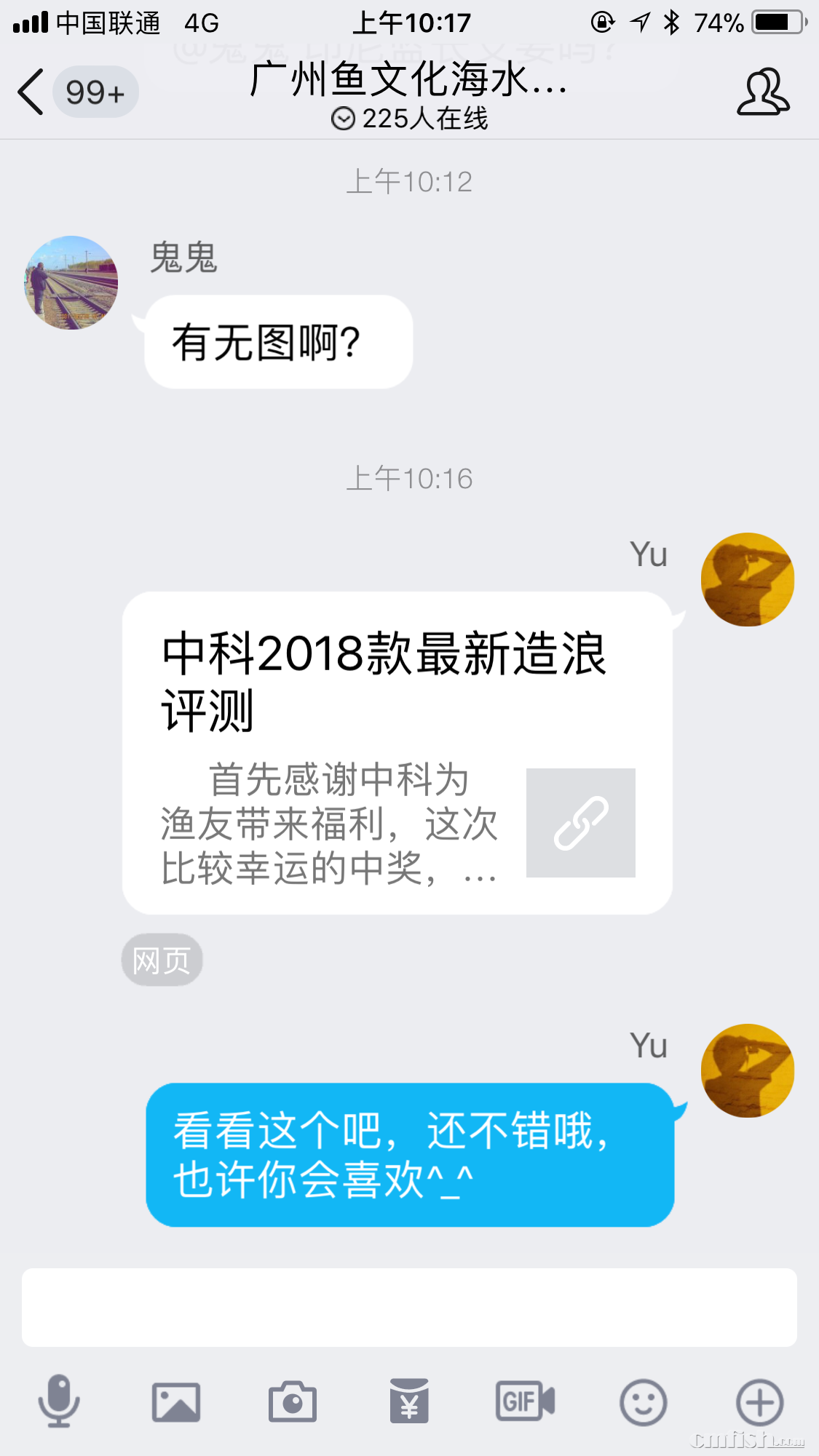
Task: Tap the 网页 source tag
Action: [162, 960]
